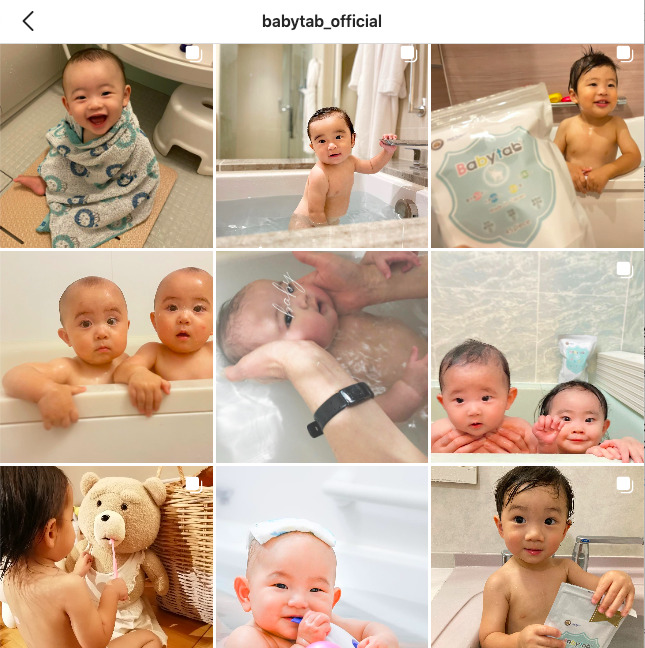Viewport: 645px width, 648px height.
Task: Open the post of baby with cloth on head
Action: pyautogui.click(x=322, y=557)
